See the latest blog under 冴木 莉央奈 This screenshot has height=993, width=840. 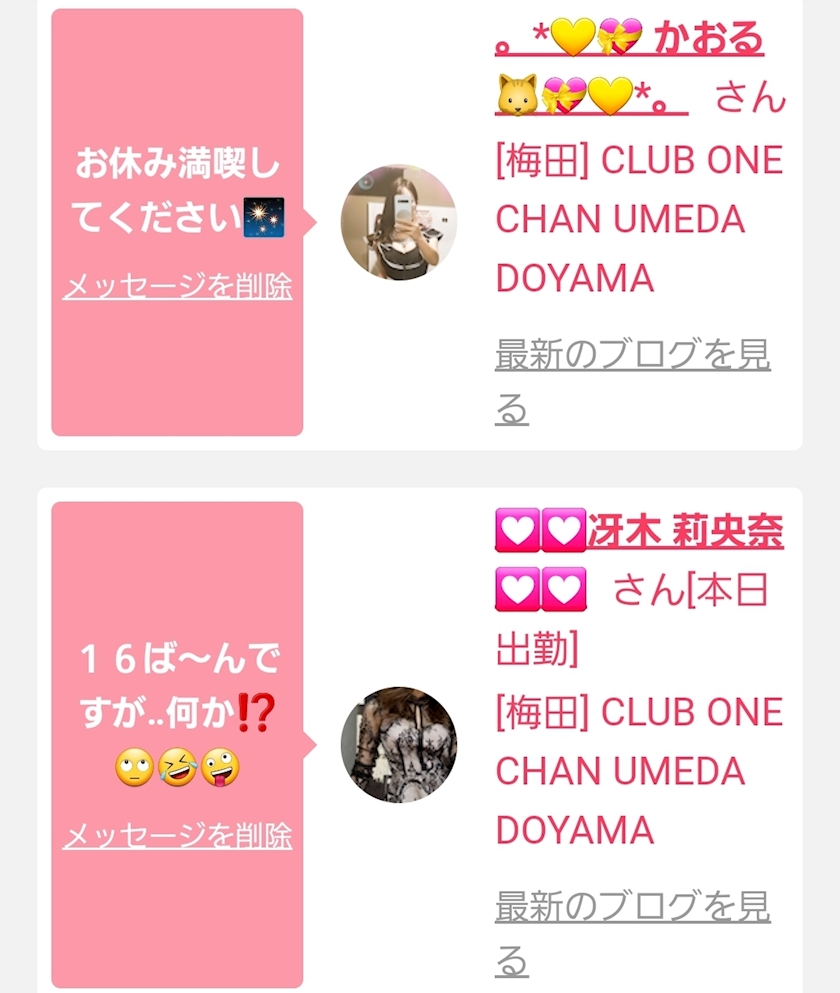point(632,933)
